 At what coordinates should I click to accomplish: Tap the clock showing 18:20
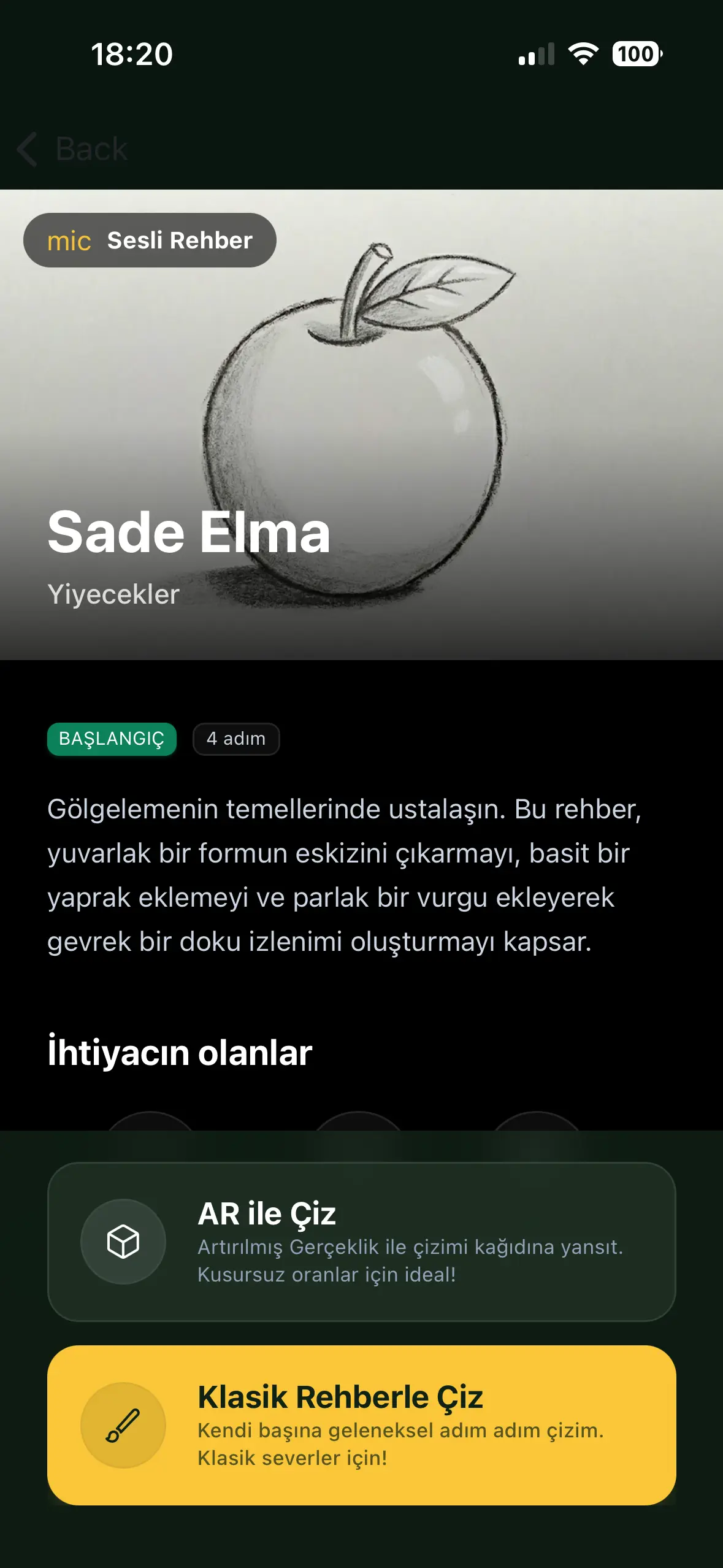(132, 54)
